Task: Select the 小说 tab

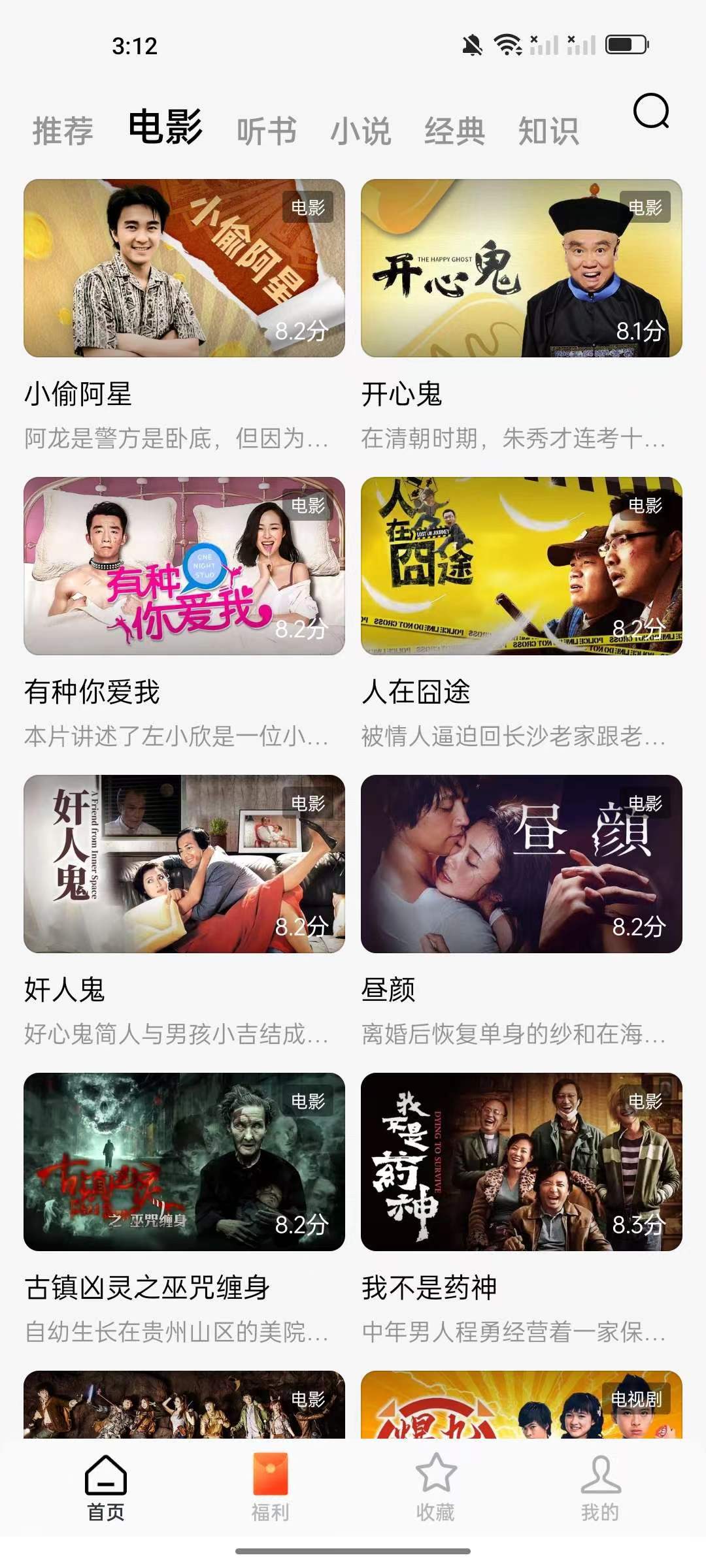Action: 361,131
